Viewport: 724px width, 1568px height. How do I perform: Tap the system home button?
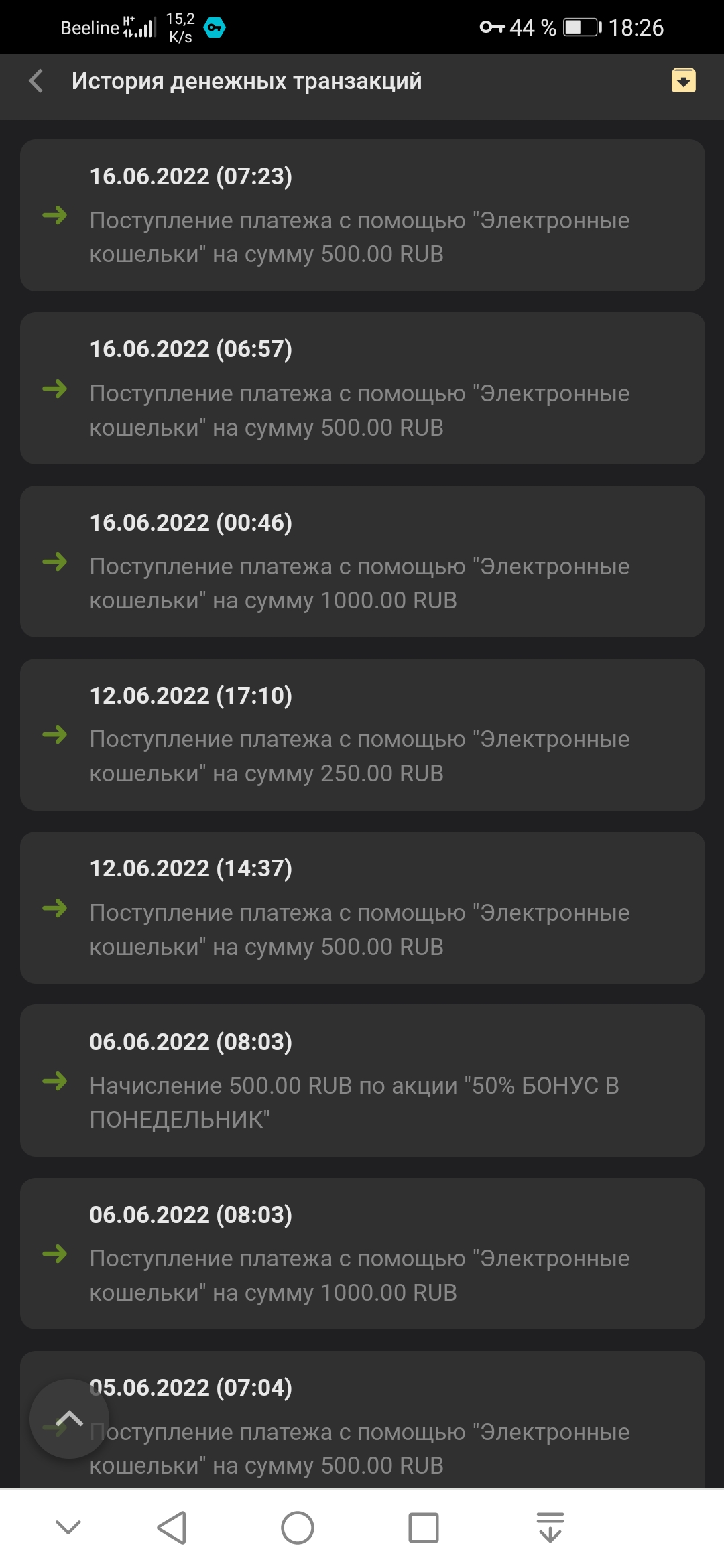297,1528
